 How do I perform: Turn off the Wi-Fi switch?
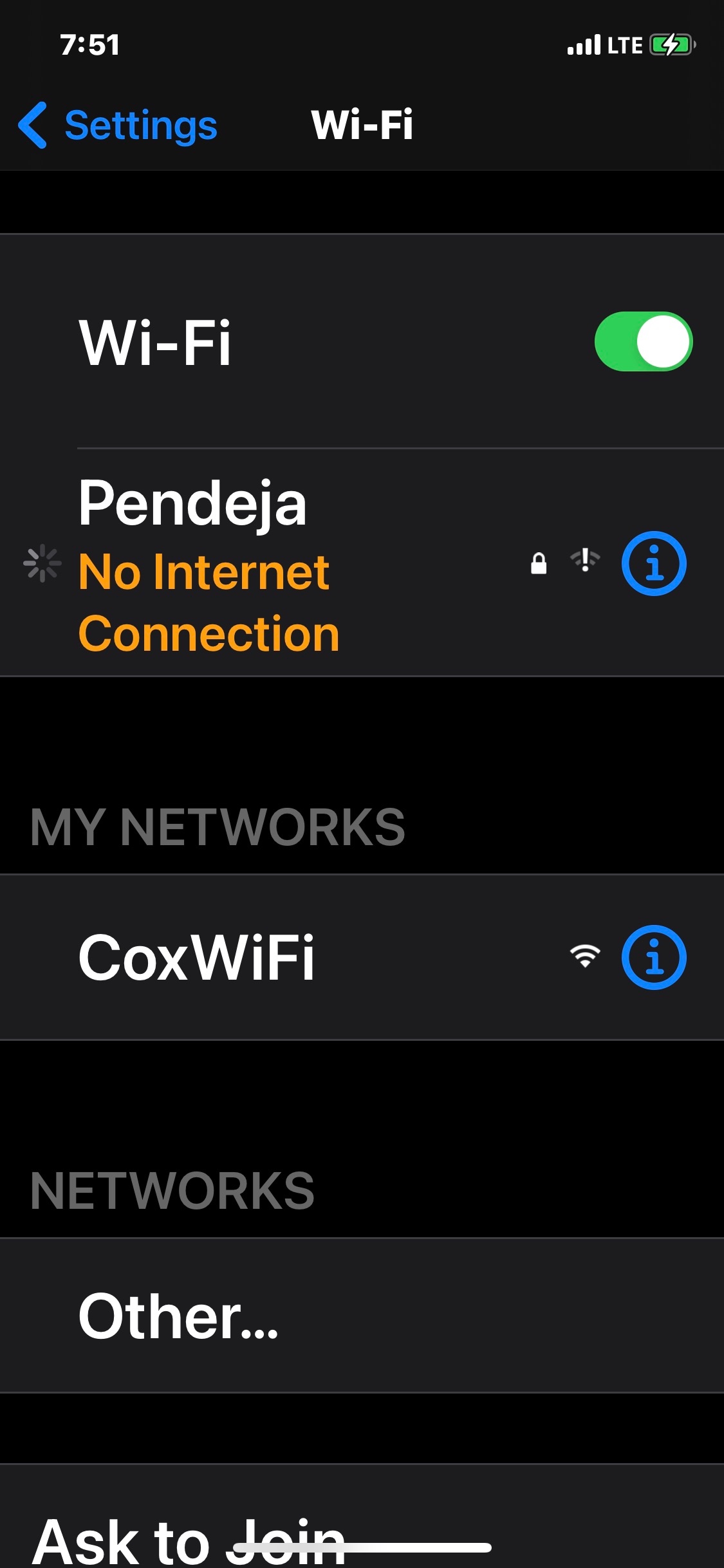click(x=643, y=342)
